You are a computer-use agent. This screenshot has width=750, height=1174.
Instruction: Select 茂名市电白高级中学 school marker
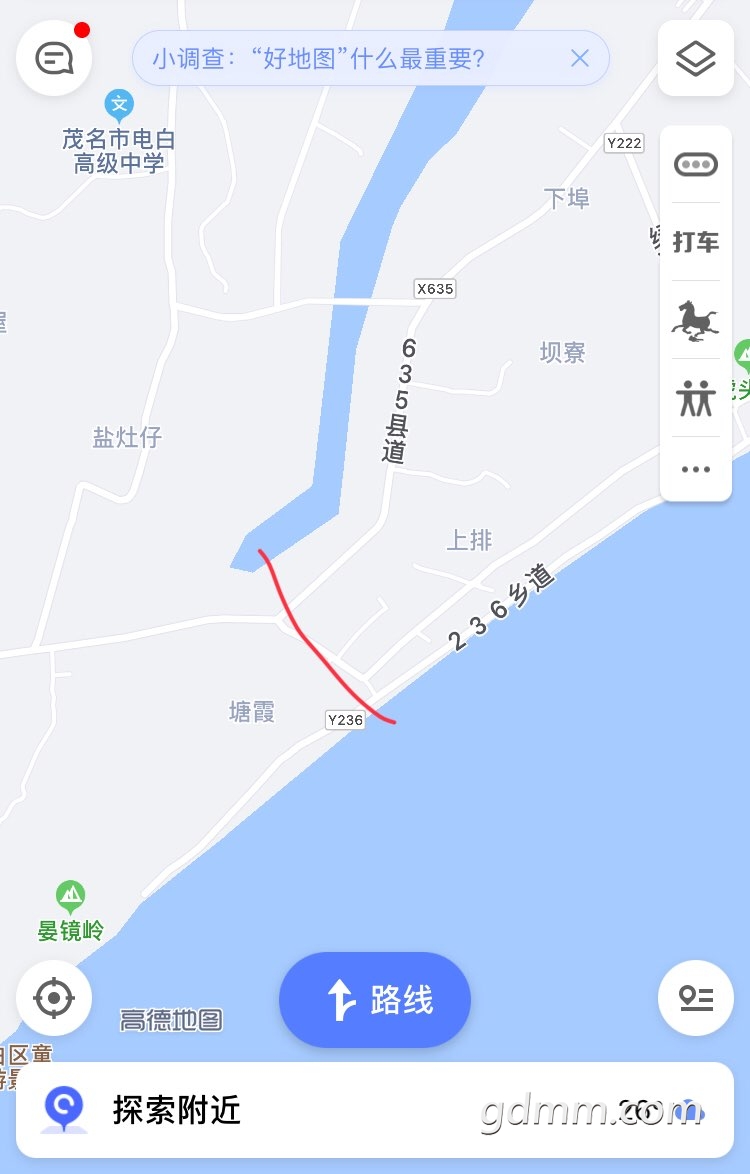pyautogui.click(x=119, y=104)
